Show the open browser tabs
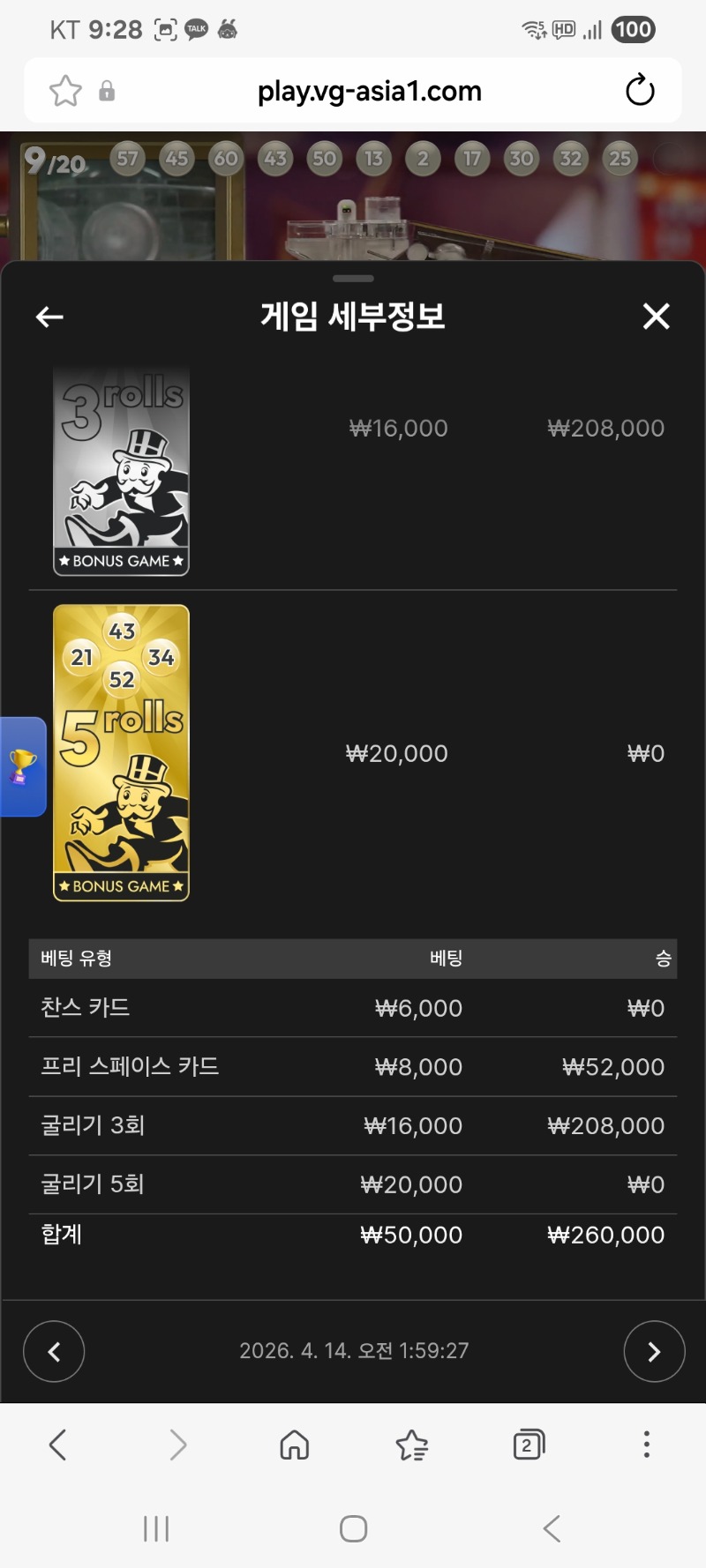Screen dimensions: 706x1568 point(529,1445)
